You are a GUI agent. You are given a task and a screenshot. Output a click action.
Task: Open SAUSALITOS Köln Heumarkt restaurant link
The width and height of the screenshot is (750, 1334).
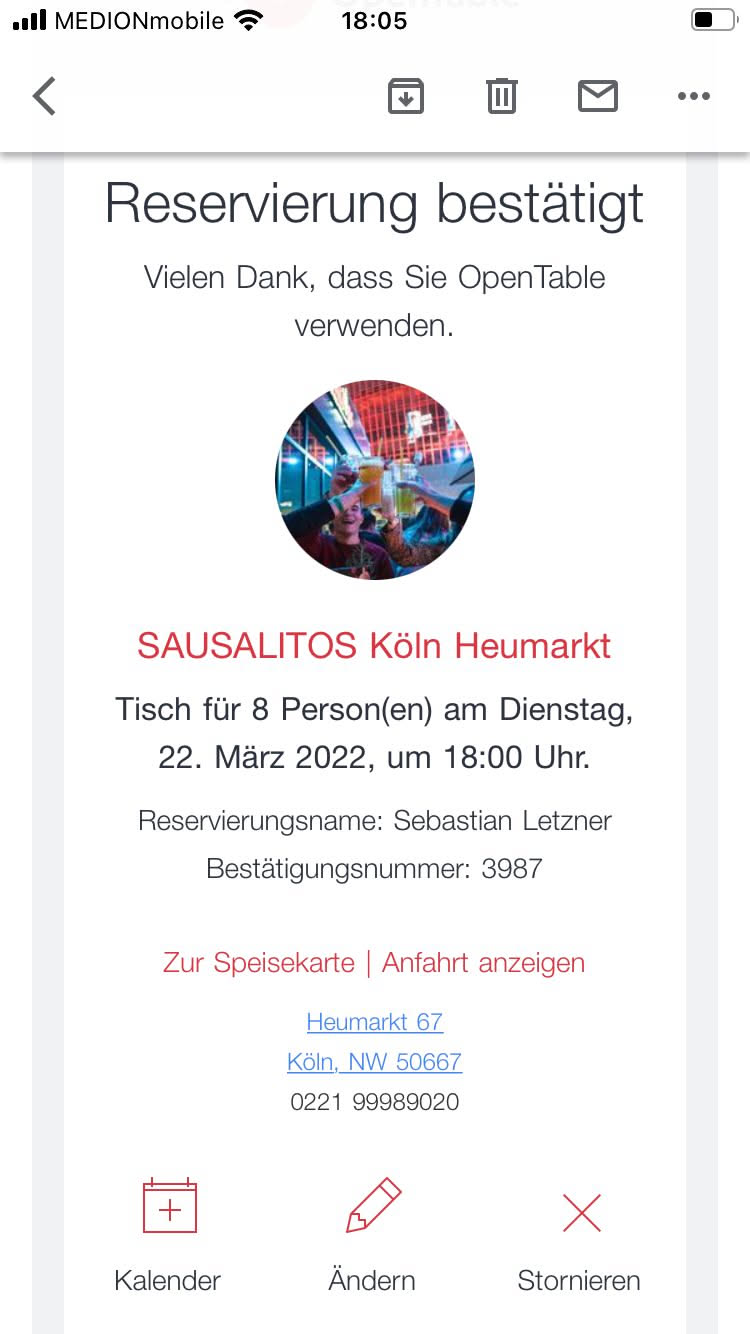point(374,646)
